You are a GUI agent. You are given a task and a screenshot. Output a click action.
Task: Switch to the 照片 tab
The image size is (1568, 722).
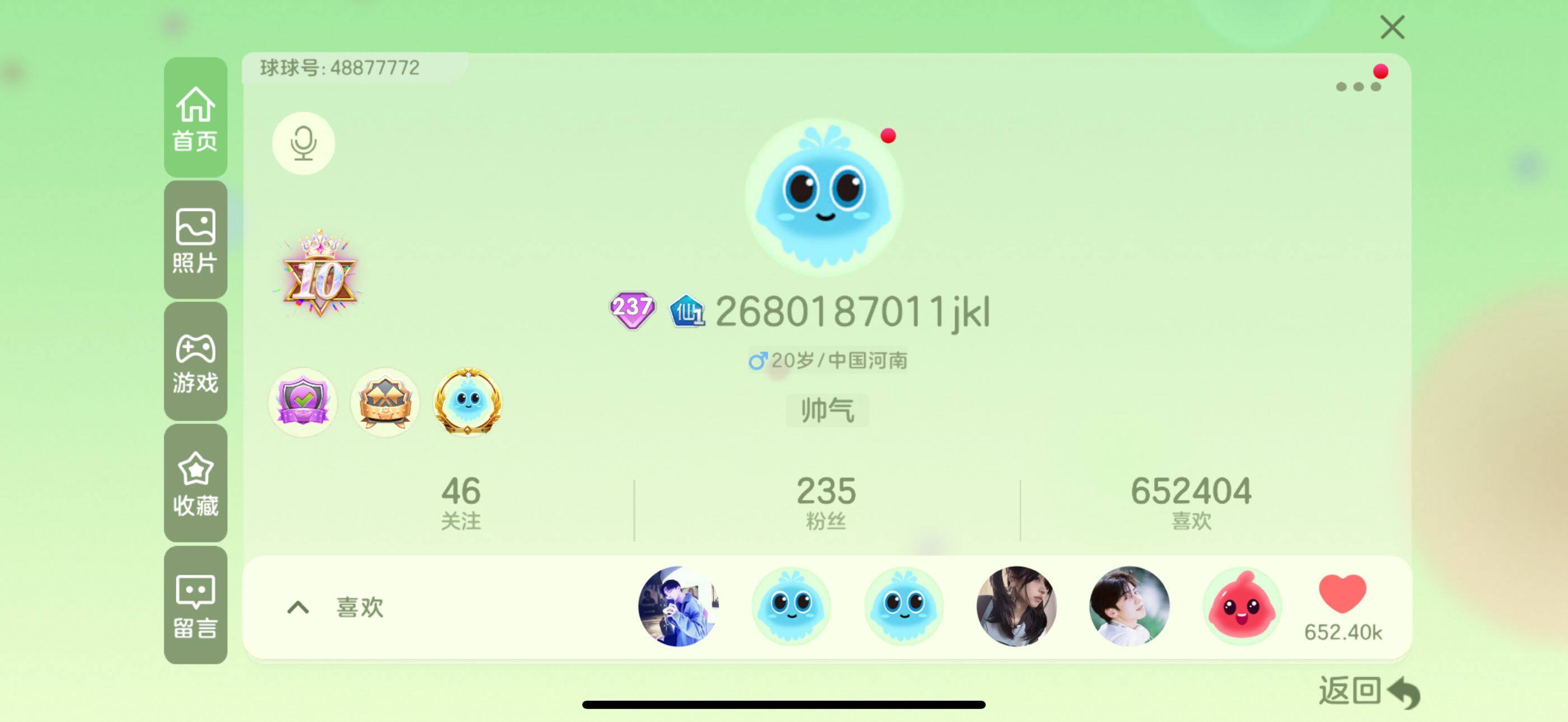click(195, 240)
